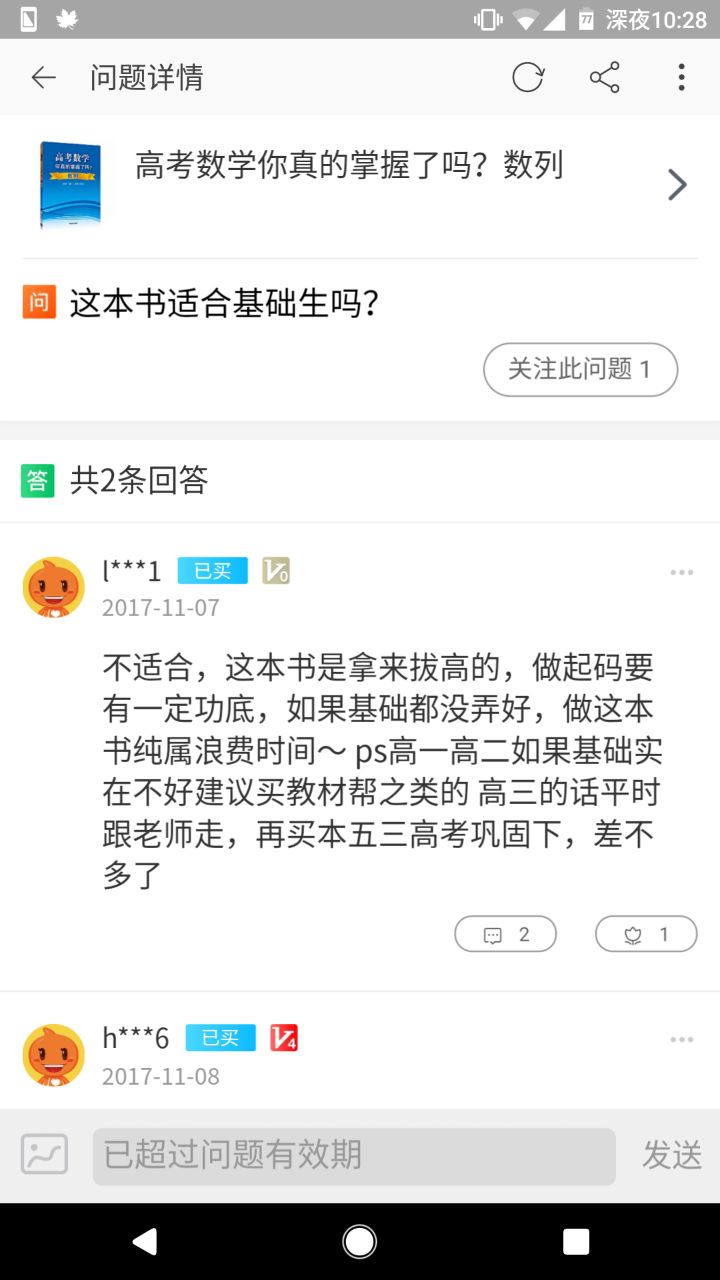Tap the system home button
This screenshot has height=1280, width=720.
pyautogui.click(x=360, y=1242)
